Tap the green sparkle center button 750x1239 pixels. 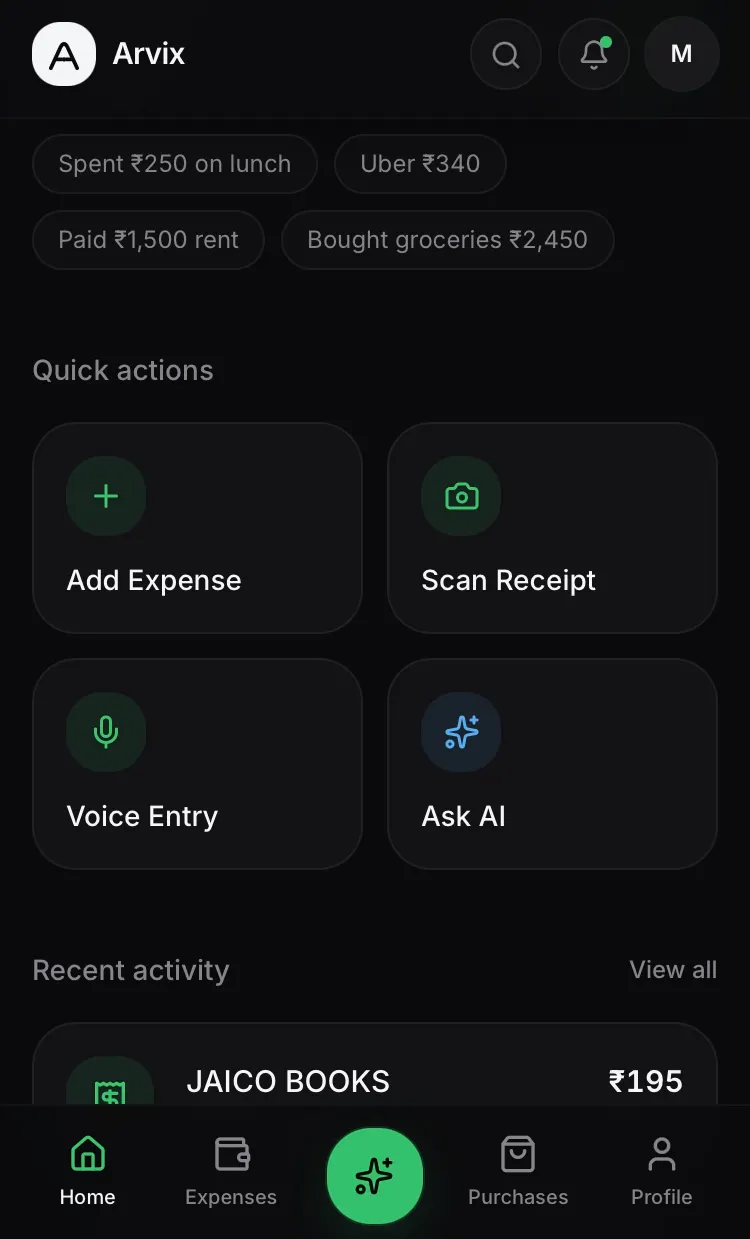(x=375, y=1176)
